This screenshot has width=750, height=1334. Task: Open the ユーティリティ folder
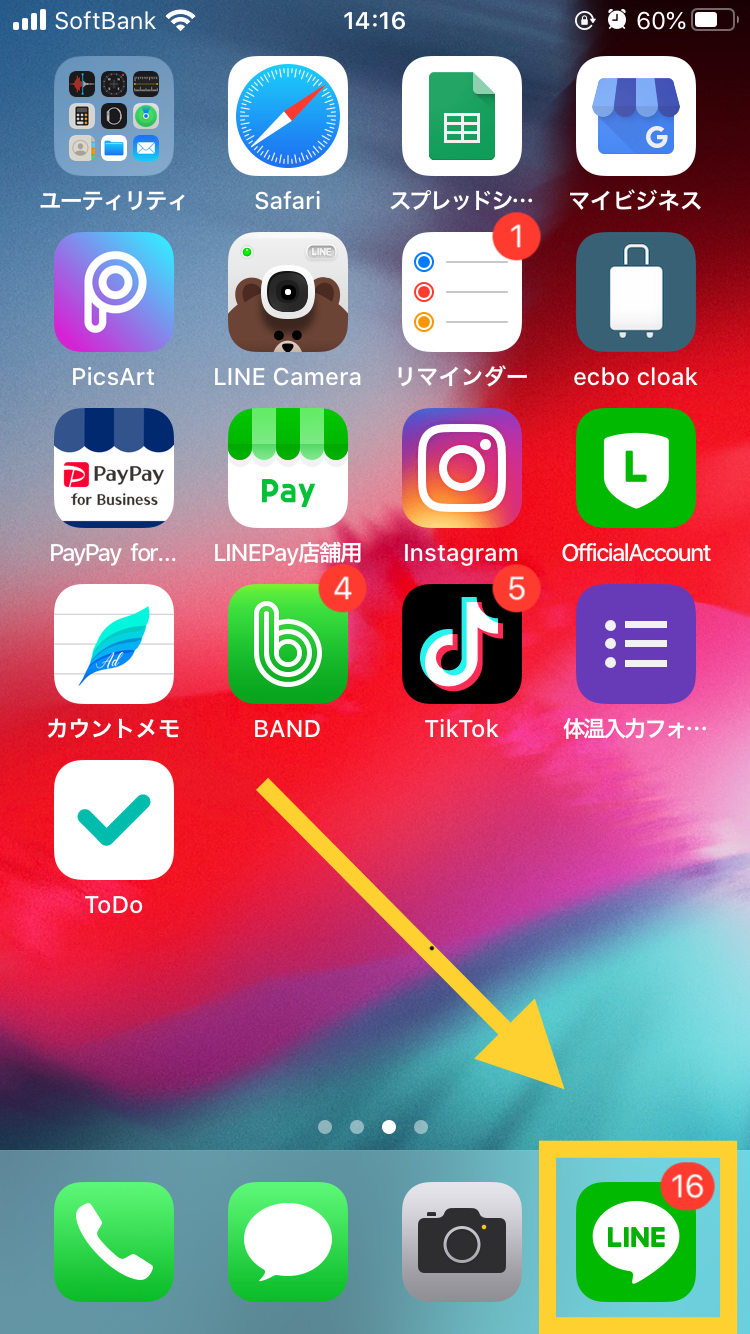point(114,116)
